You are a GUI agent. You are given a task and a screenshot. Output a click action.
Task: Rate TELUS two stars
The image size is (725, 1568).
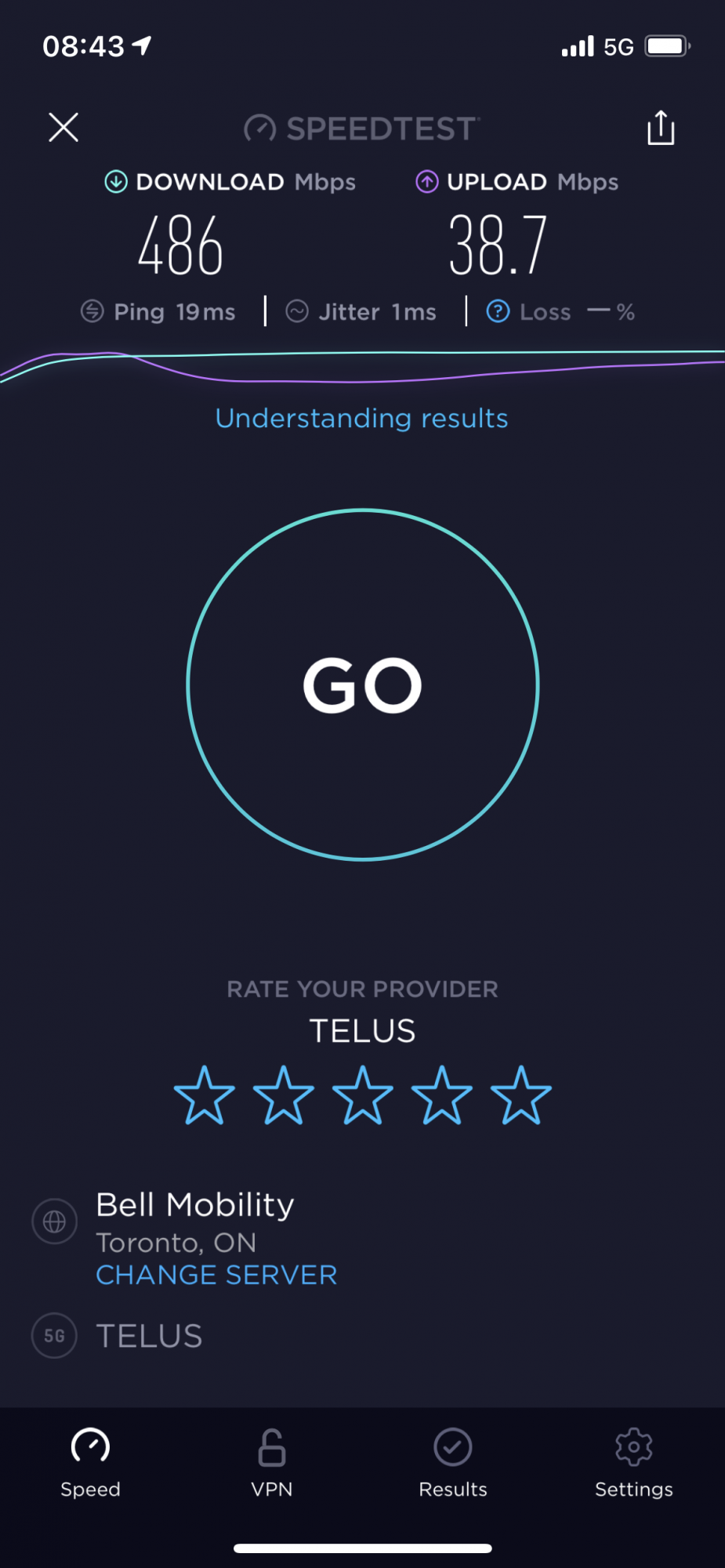coord(283,1095)
